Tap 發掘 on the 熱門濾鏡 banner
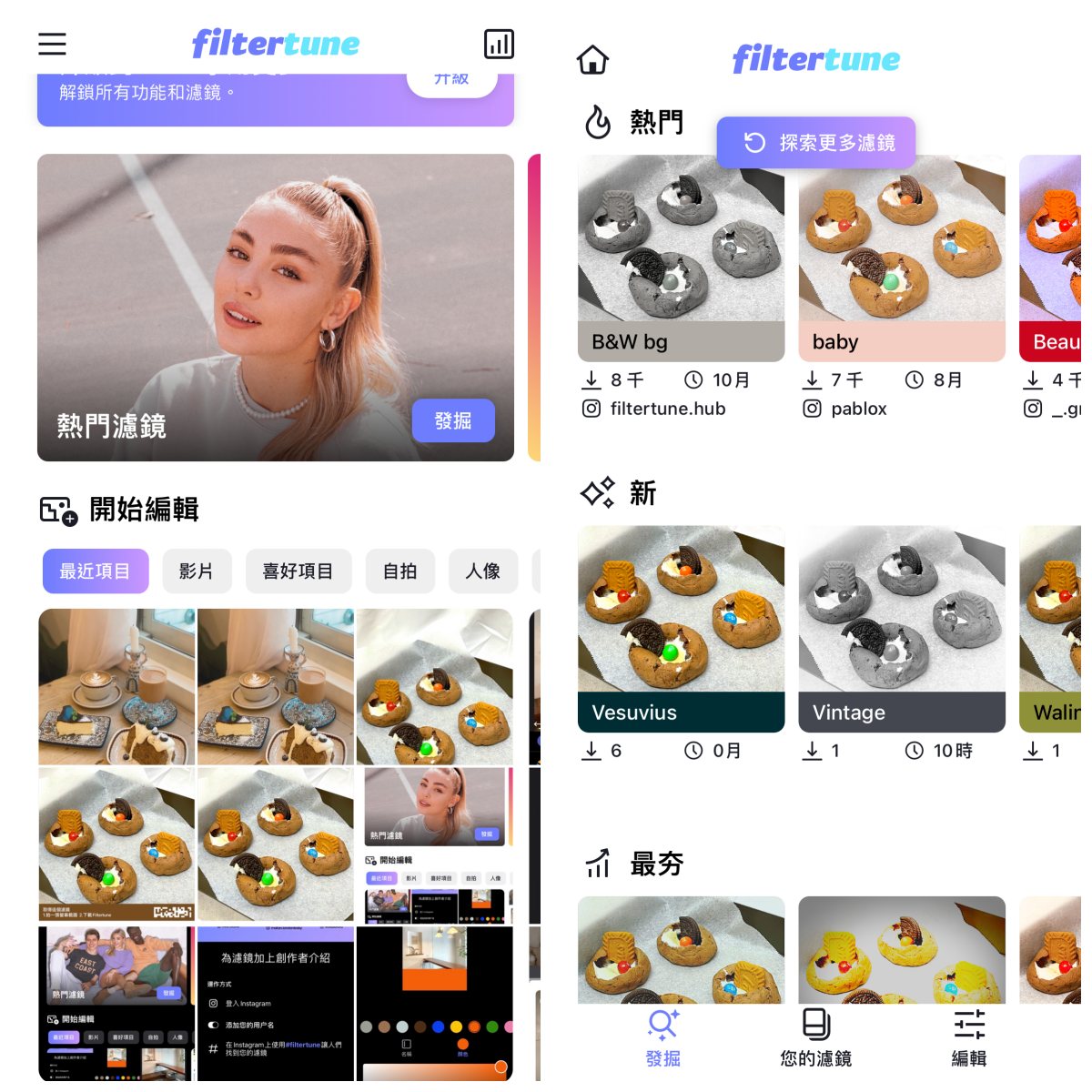The height and width of the screenshot is (1092, 1092). tap(452, 420)
